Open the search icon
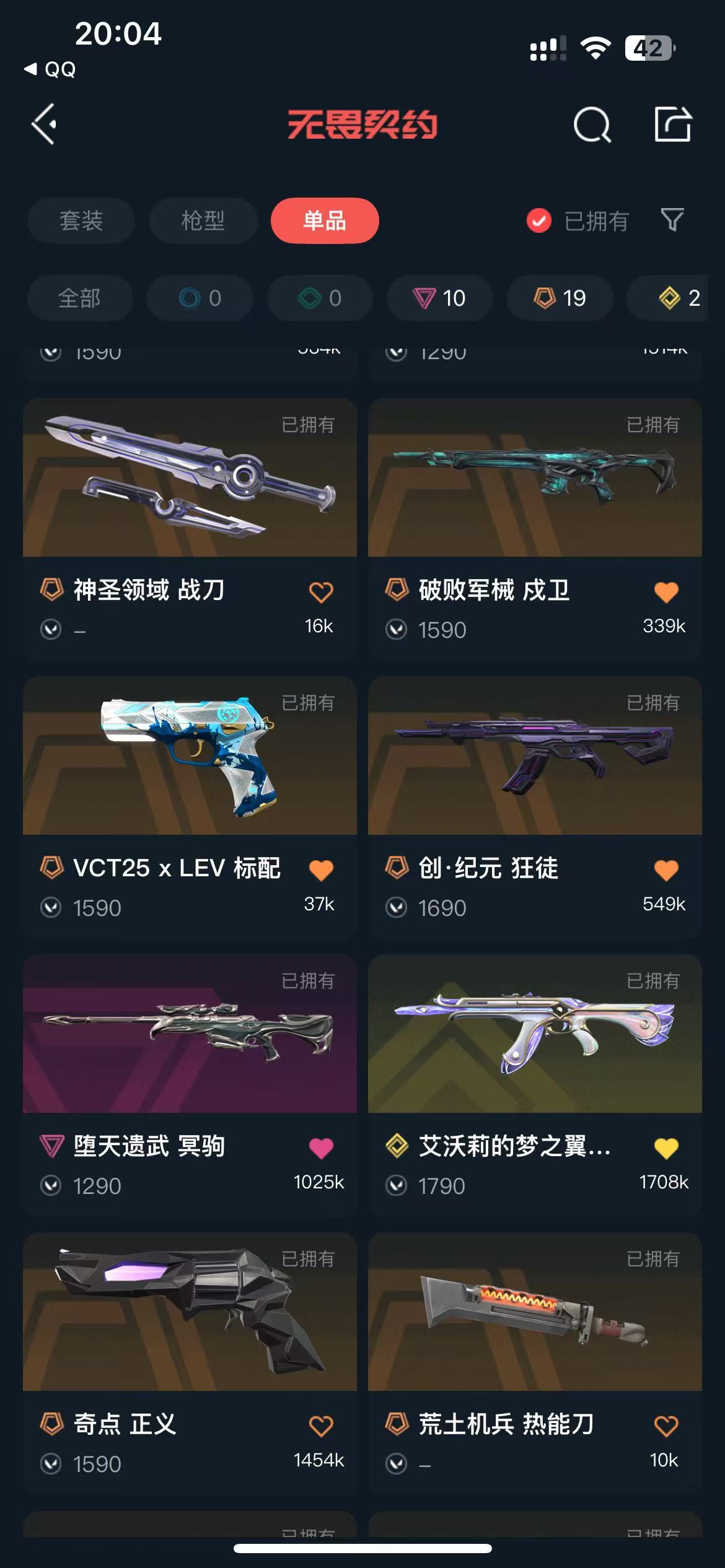Screen dimensions: 725x1568 point(592,125)
